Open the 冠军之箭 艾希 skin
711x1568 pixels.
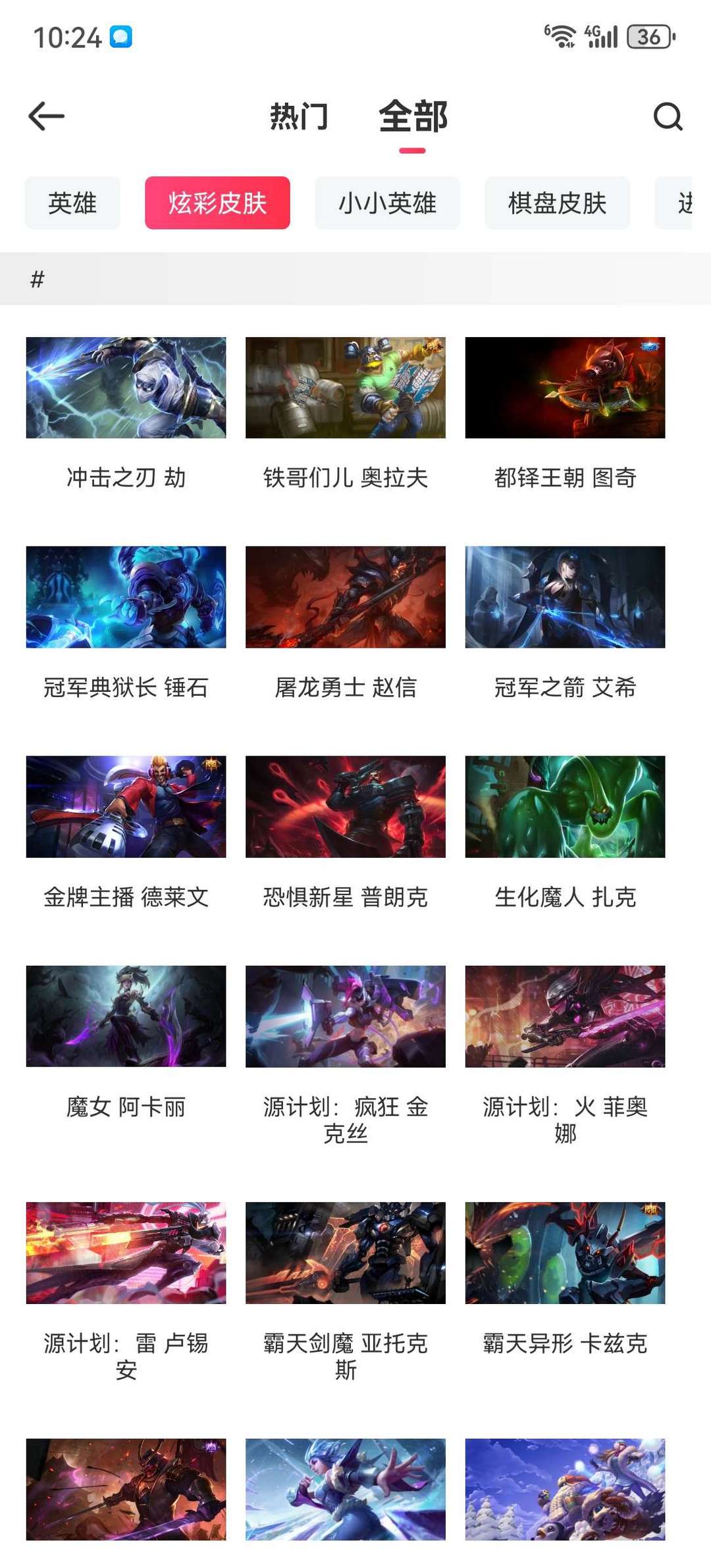(x=565, y=596)
